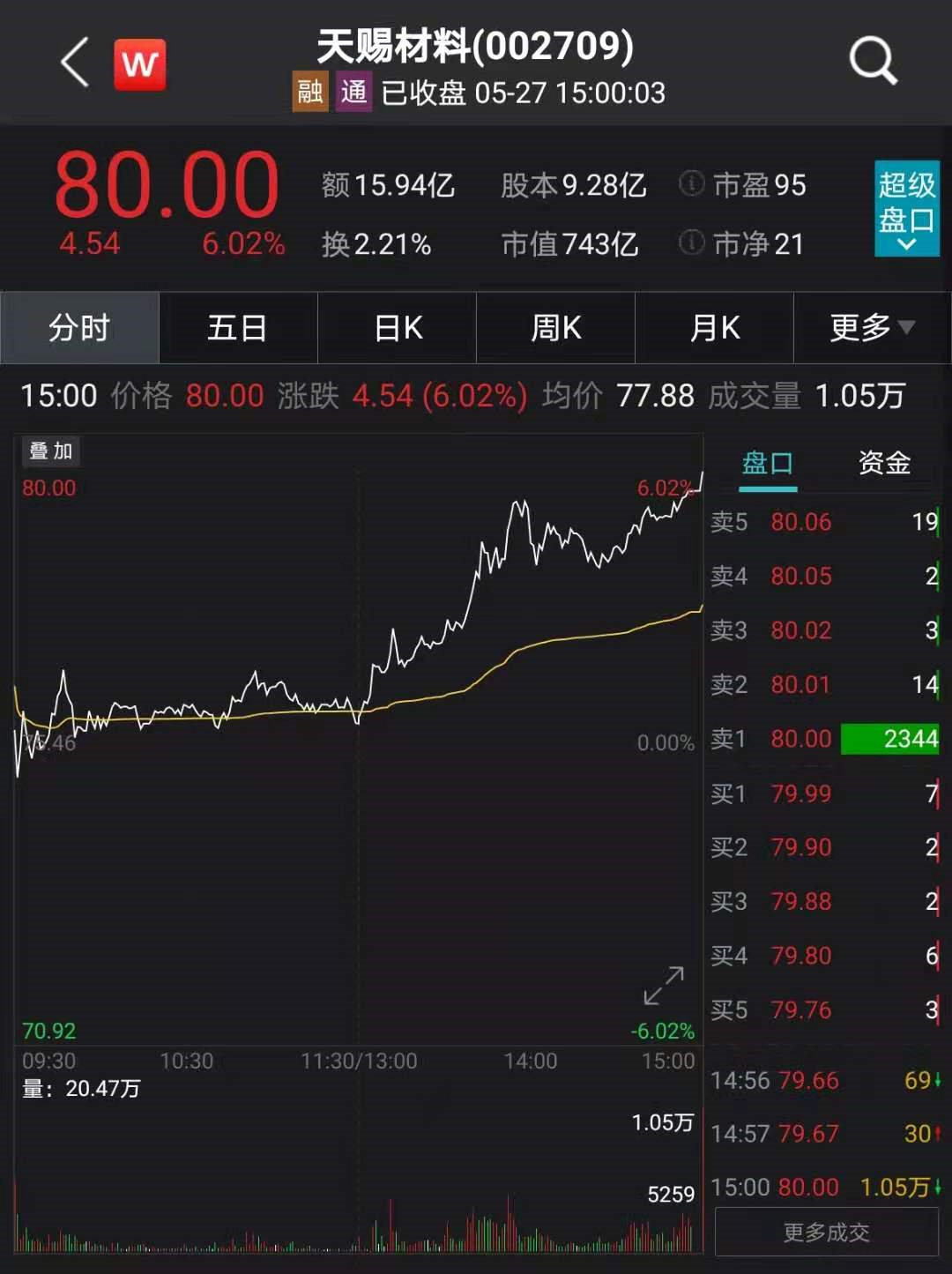Select the 周K chart tab
The image size is (952, 1274).
[555, 327]
